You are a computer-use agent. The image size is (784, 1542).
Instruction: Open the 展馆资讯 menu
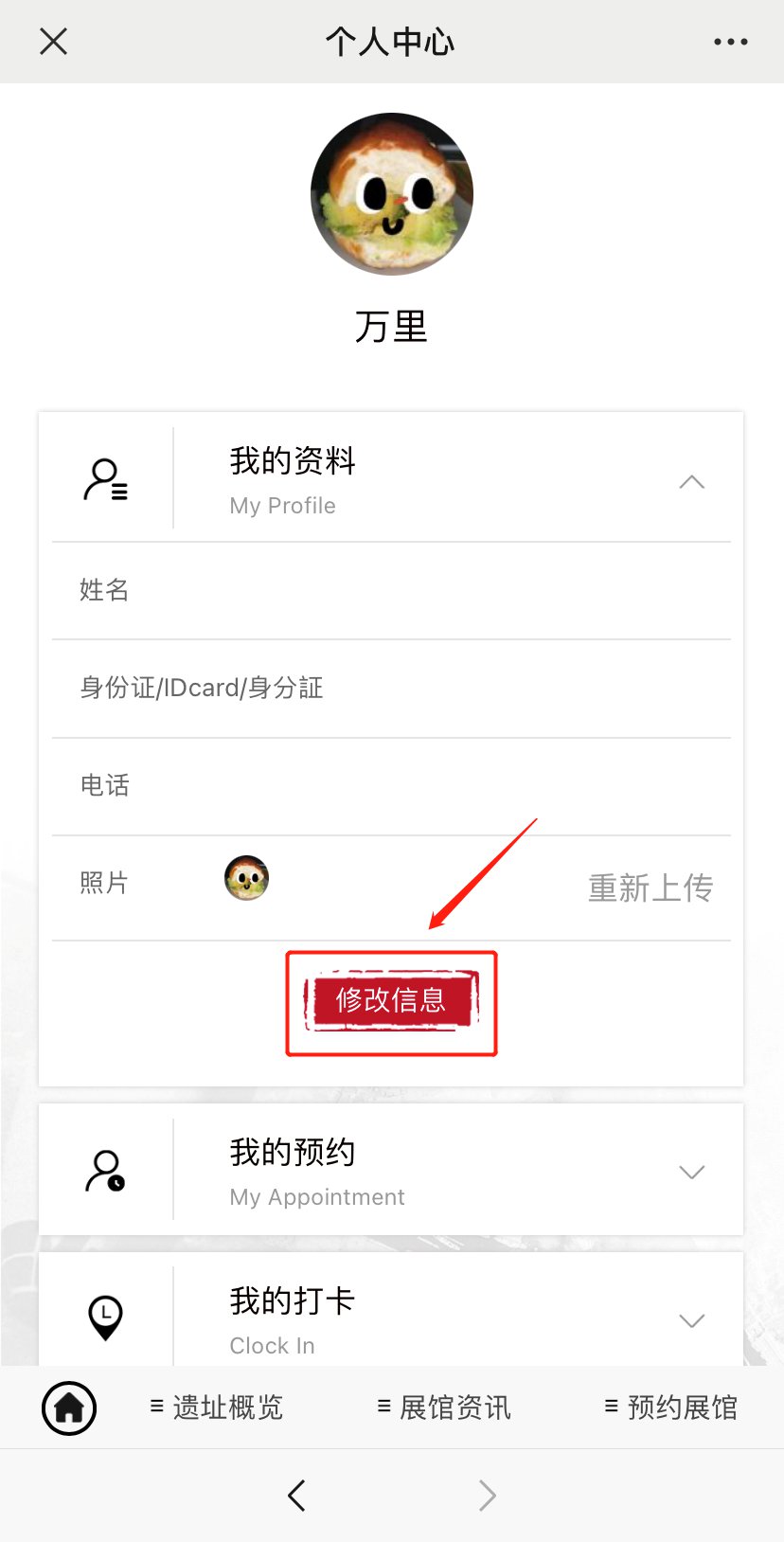444,1408
